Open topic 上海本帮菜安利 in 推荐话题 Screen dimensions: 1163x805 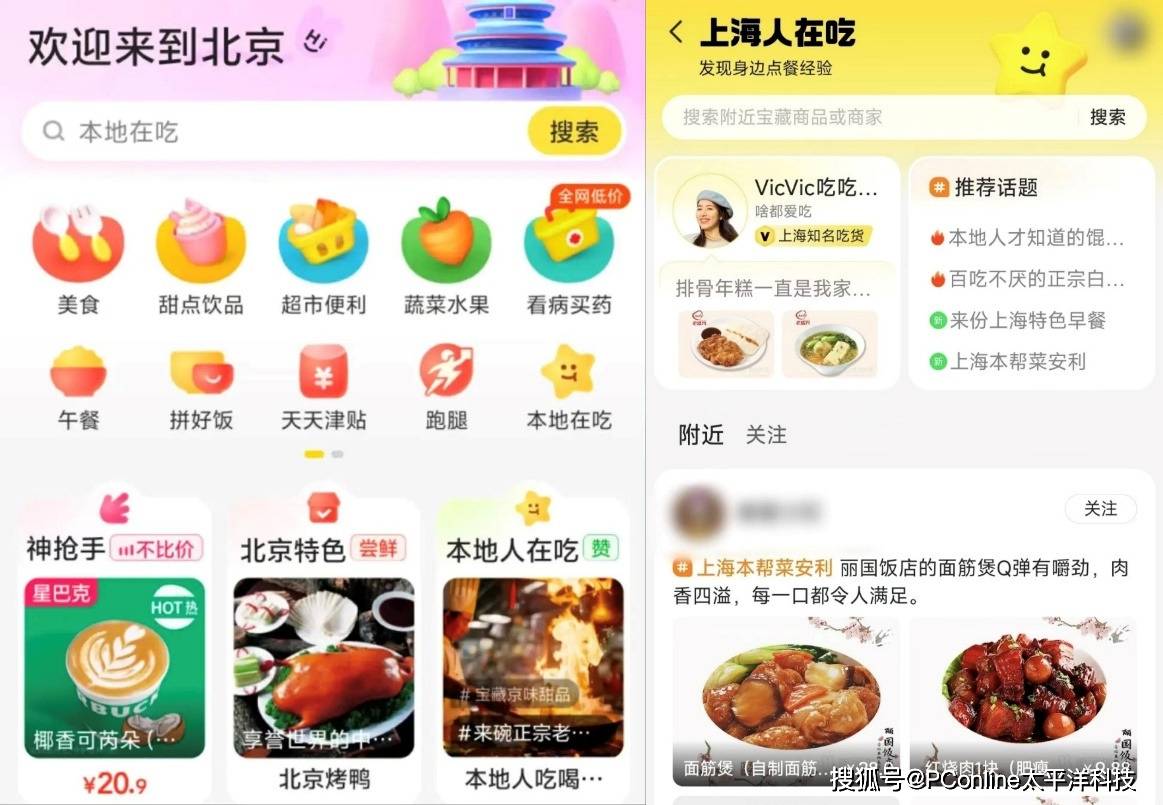(1017, 361)
